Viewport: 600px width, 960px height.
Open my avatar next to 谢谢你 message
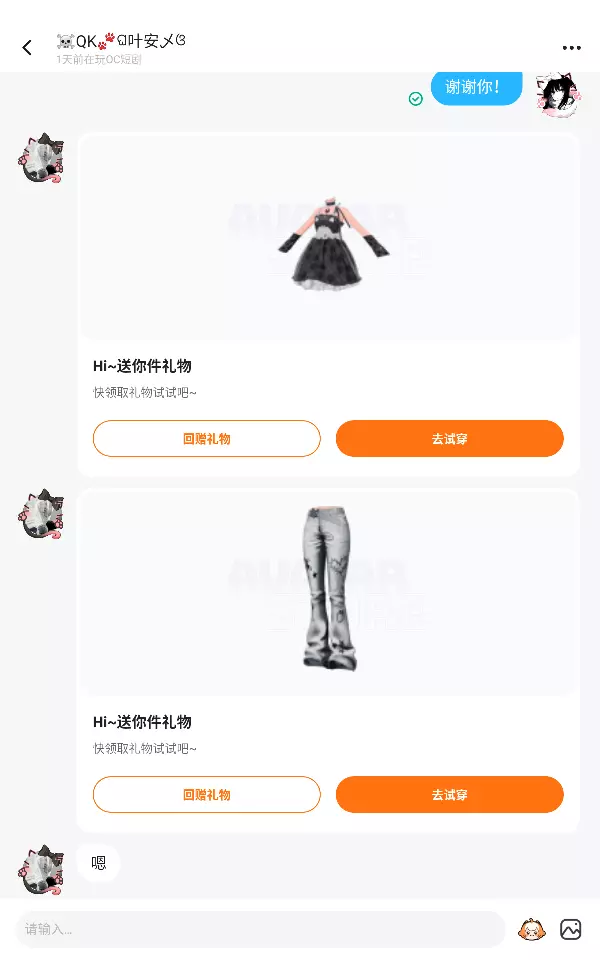click(558, 94)
